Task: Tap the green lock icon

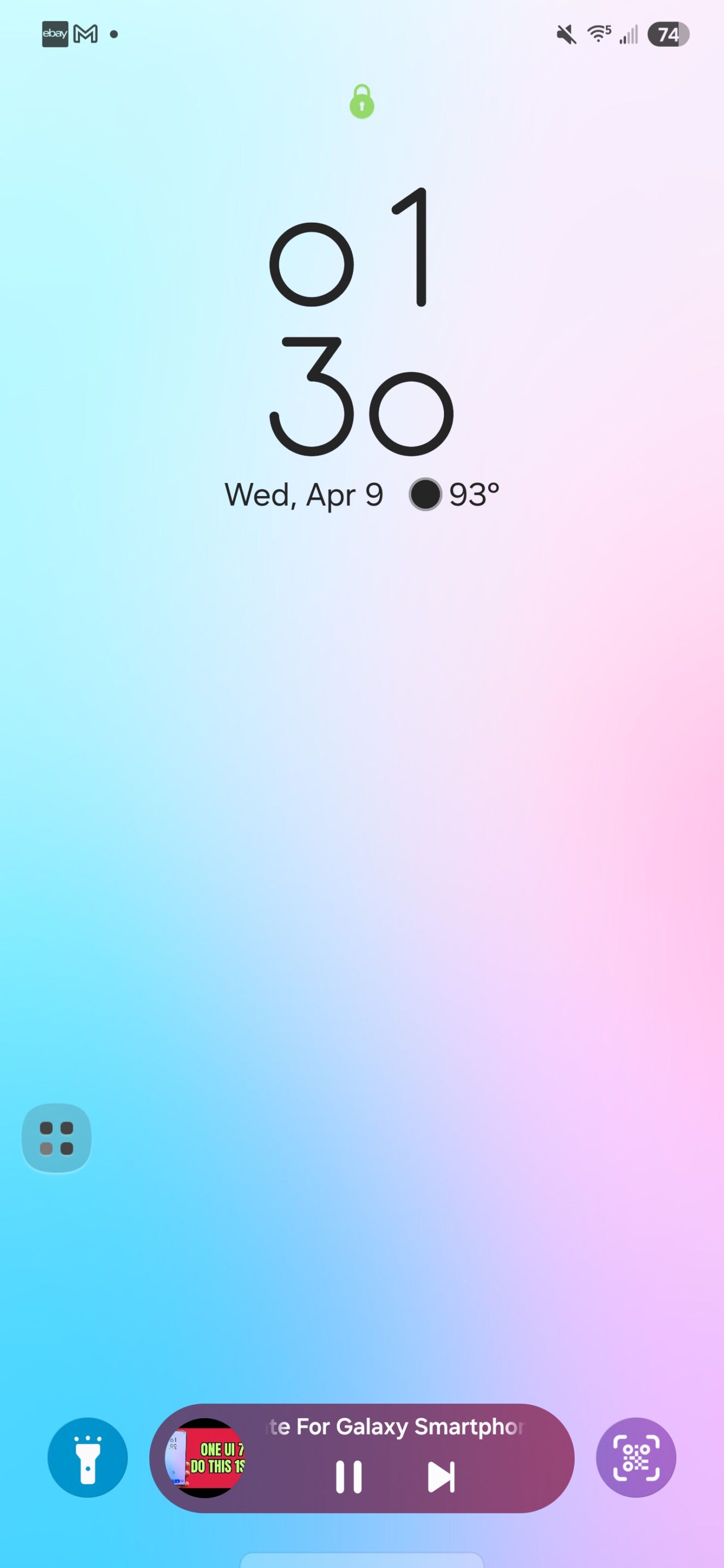Action: (362, 101)
